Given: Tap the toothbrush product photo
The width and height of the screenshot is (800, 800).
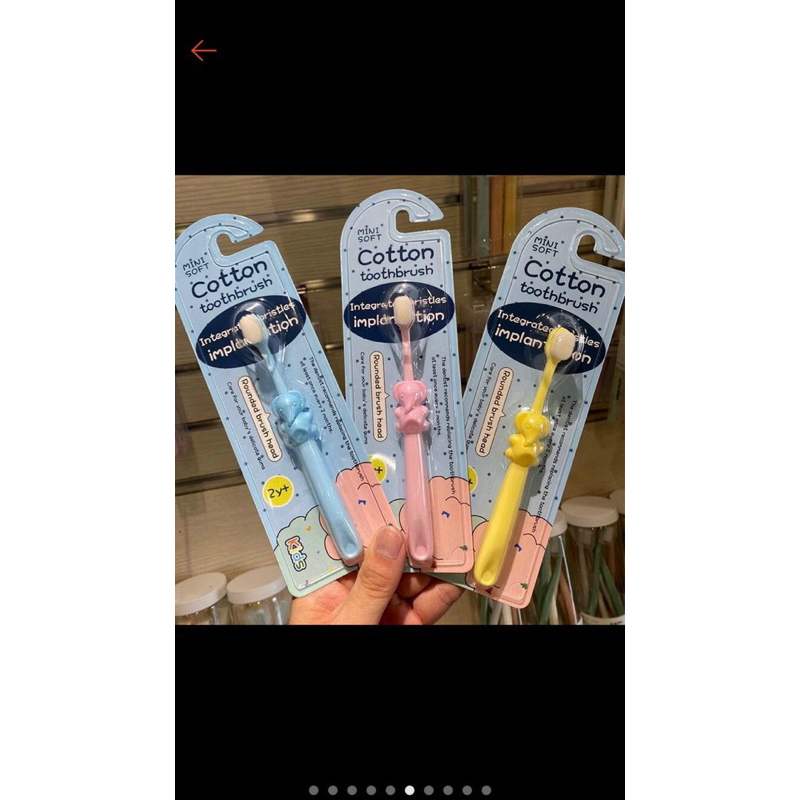Looking at the screenshot, I should [x=400, y=400].
